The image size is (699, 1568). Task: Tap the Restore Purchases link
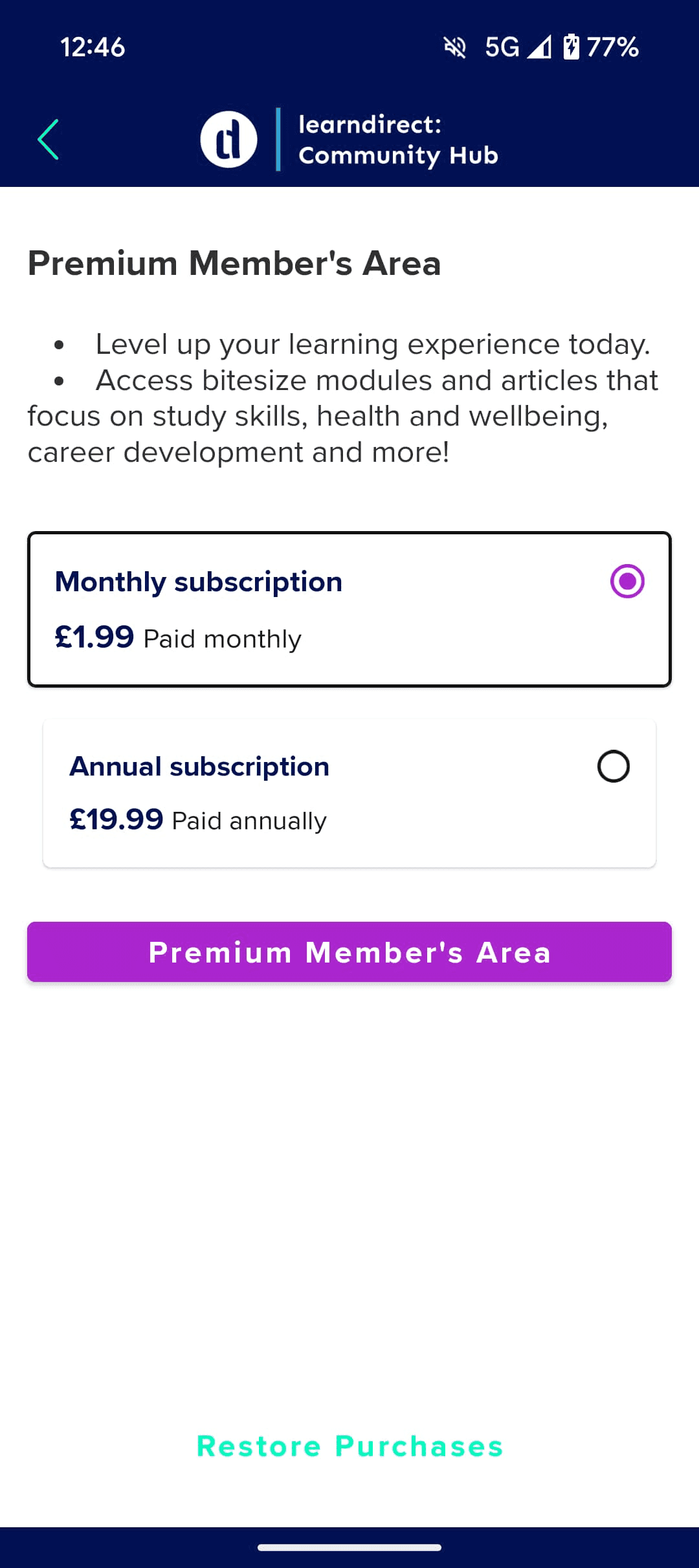coord(349,1446)
